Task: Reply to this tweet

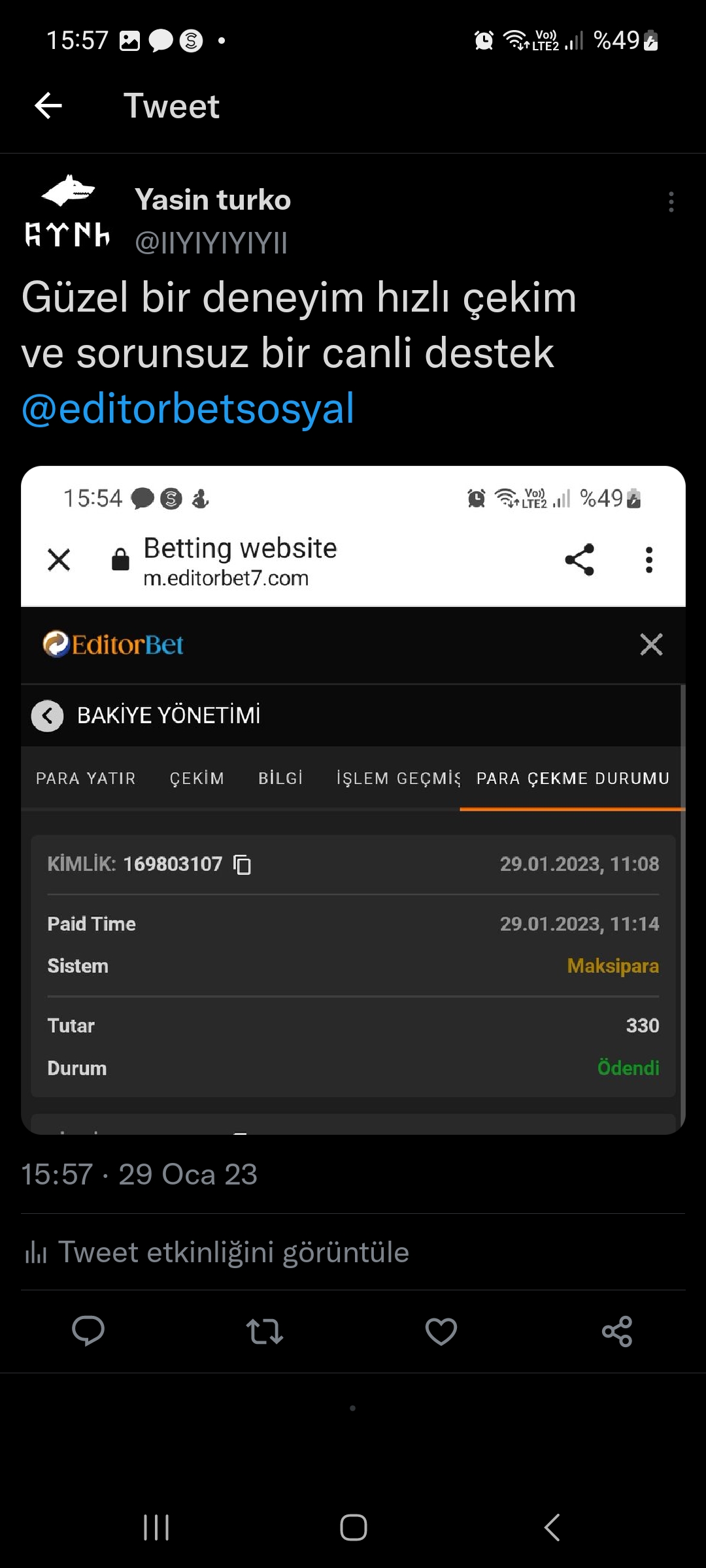Action: (88, 1331)
